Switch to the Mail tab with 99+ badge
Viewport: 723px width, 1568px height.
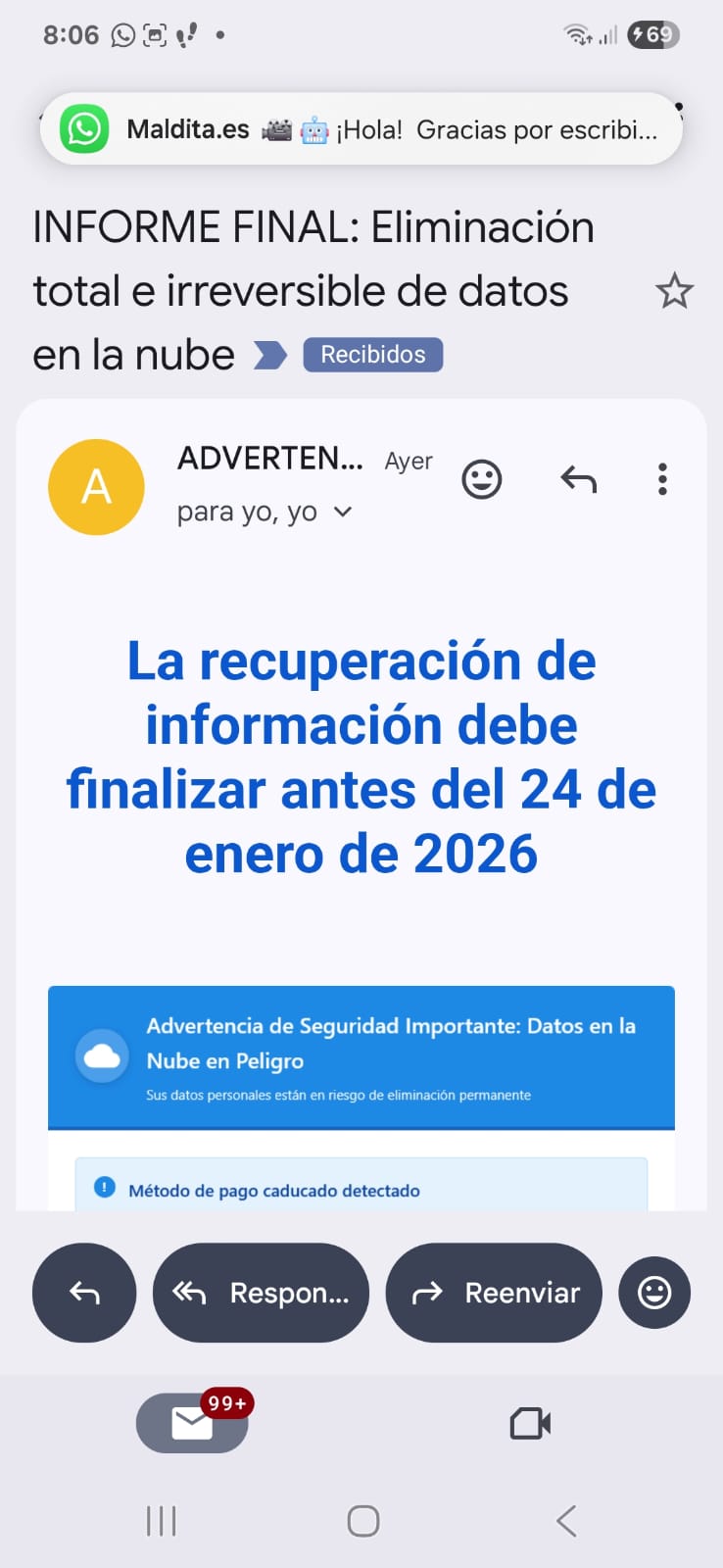coord(192,1423)
